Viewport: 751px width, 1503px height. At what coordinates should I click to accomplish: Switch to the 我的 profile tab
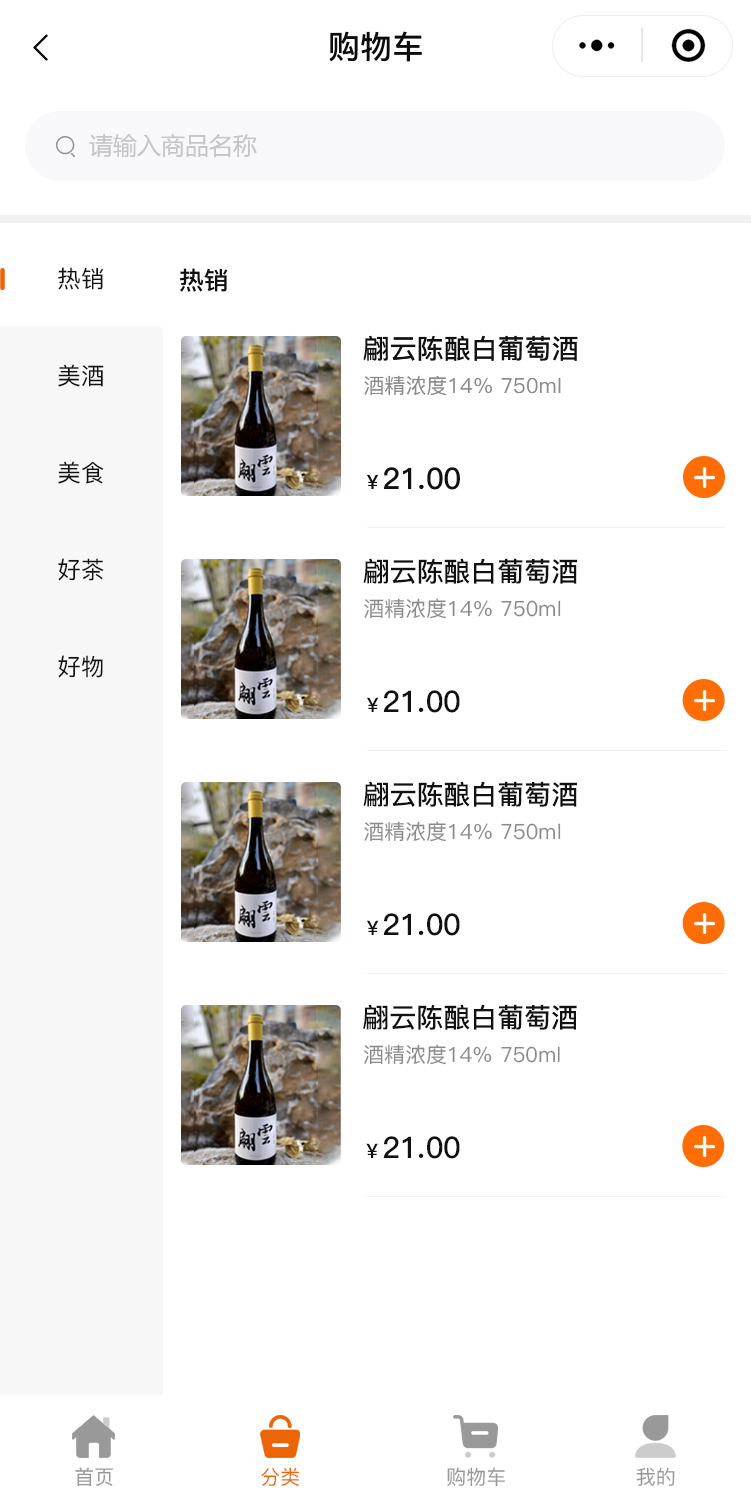click(x=656, y=1450)
